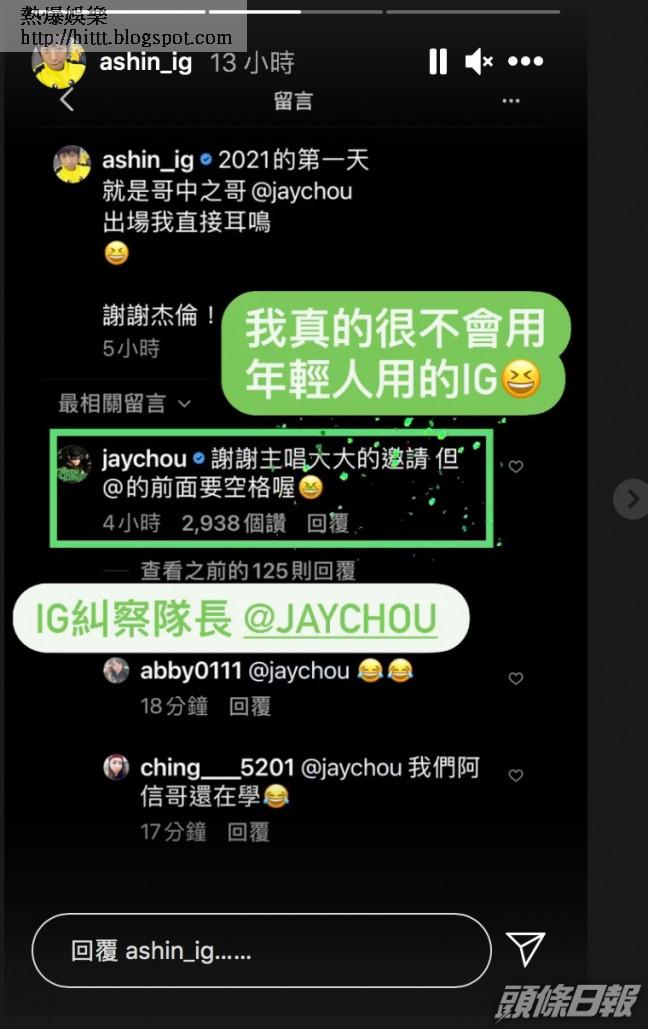Open the @JAYCHOU mention sticker
Viewport: 648px width, 1029px height.
[340, 618]
